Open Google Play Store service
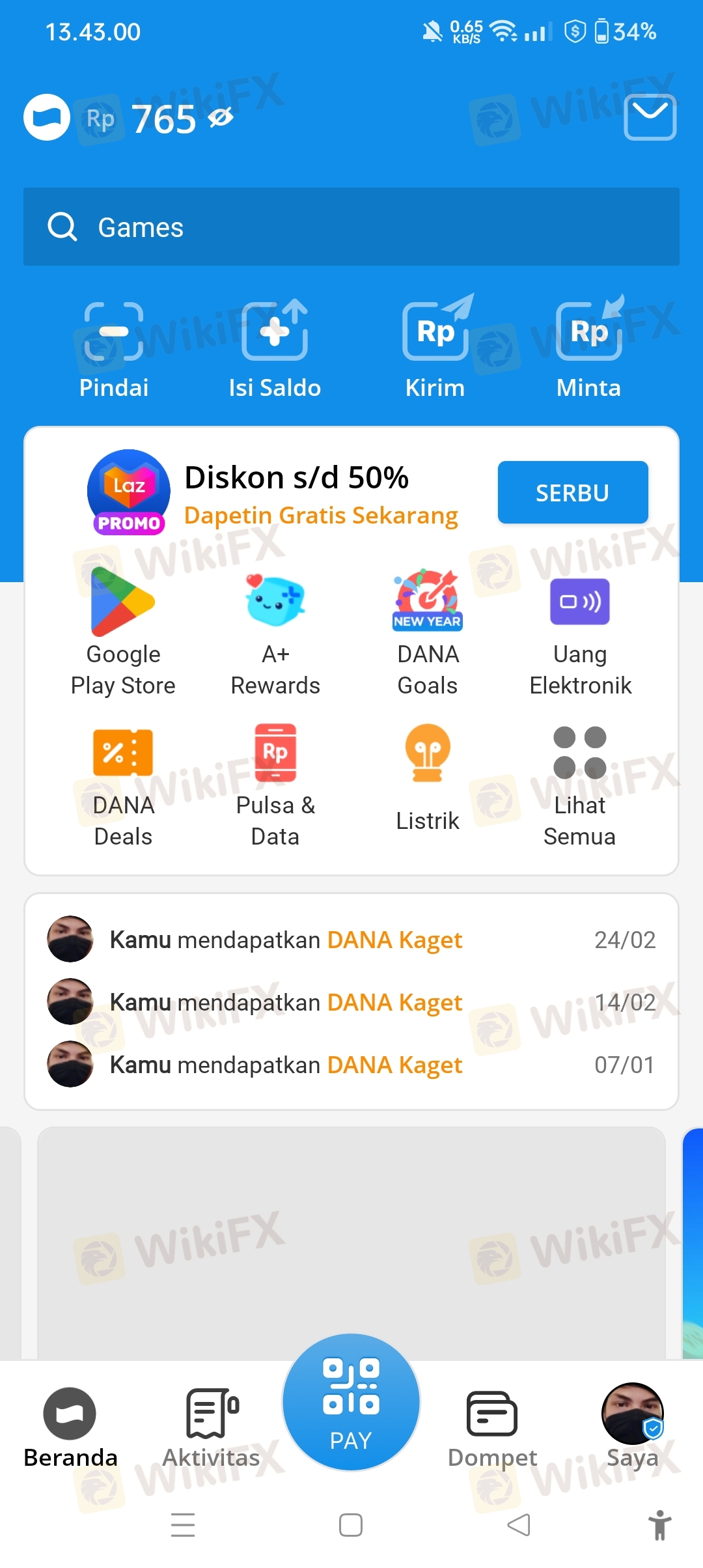The height and width of the screenshot is (1568, 703). [123, 632]
